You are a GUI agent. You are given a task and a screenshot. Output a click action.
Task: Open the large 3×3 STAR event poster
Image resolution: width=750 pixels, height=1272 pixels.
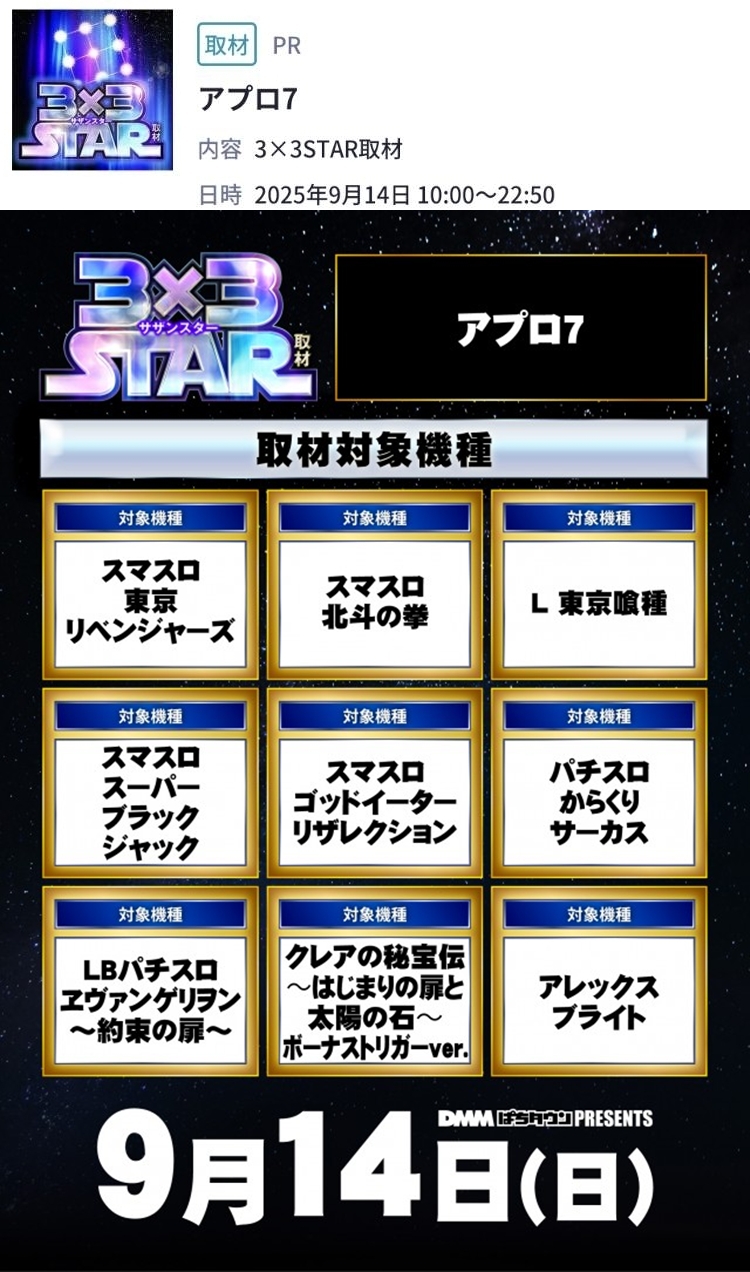375,741
